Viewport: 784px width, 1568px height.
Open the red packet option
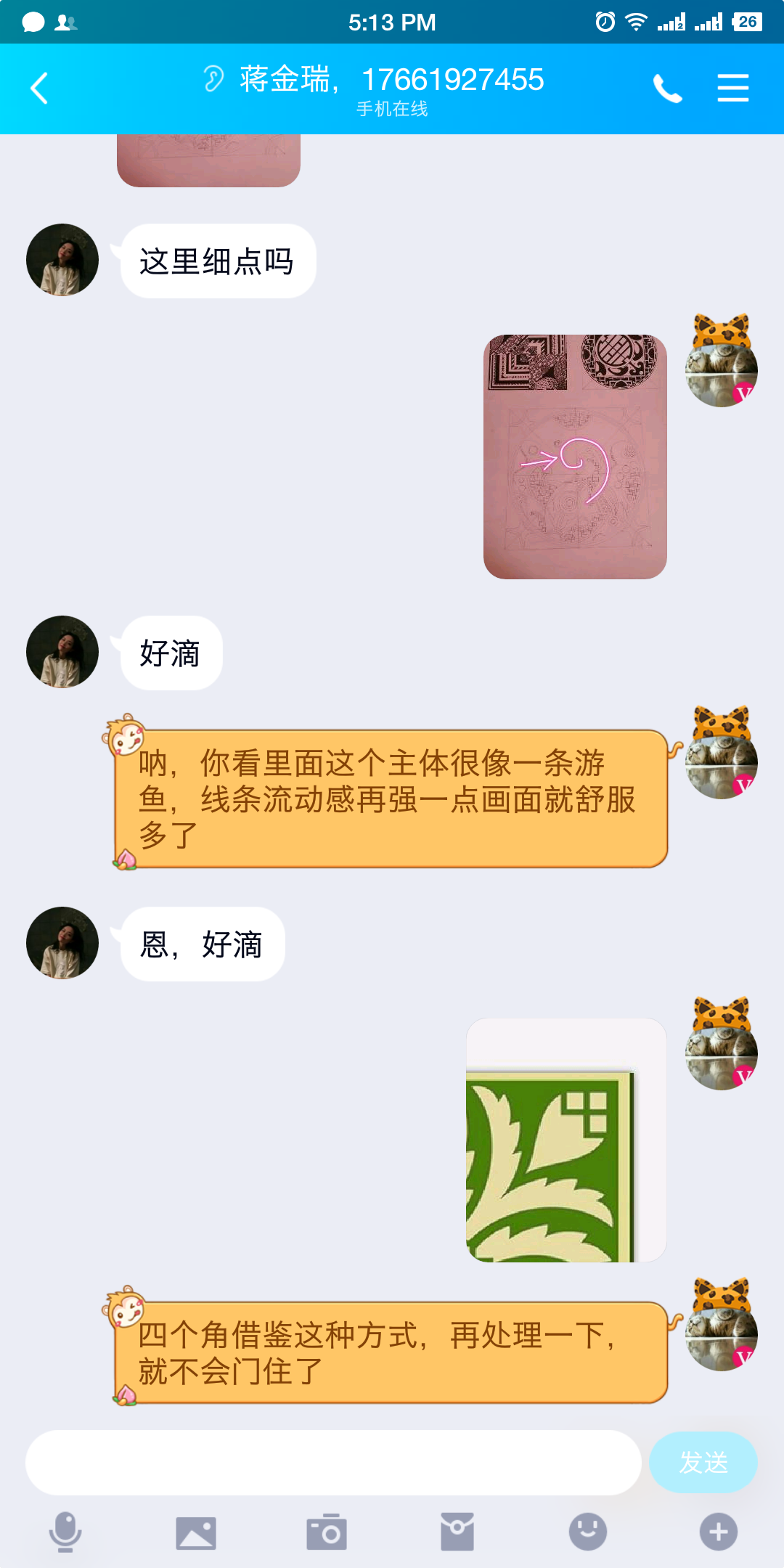457,1532
